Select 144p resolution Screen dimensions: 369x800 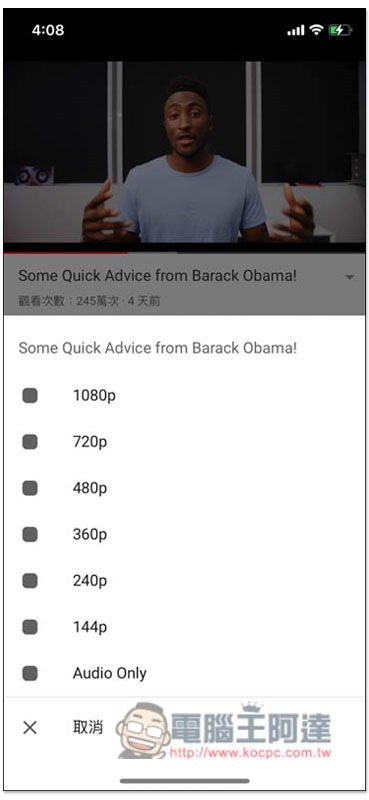pos(184,627)
